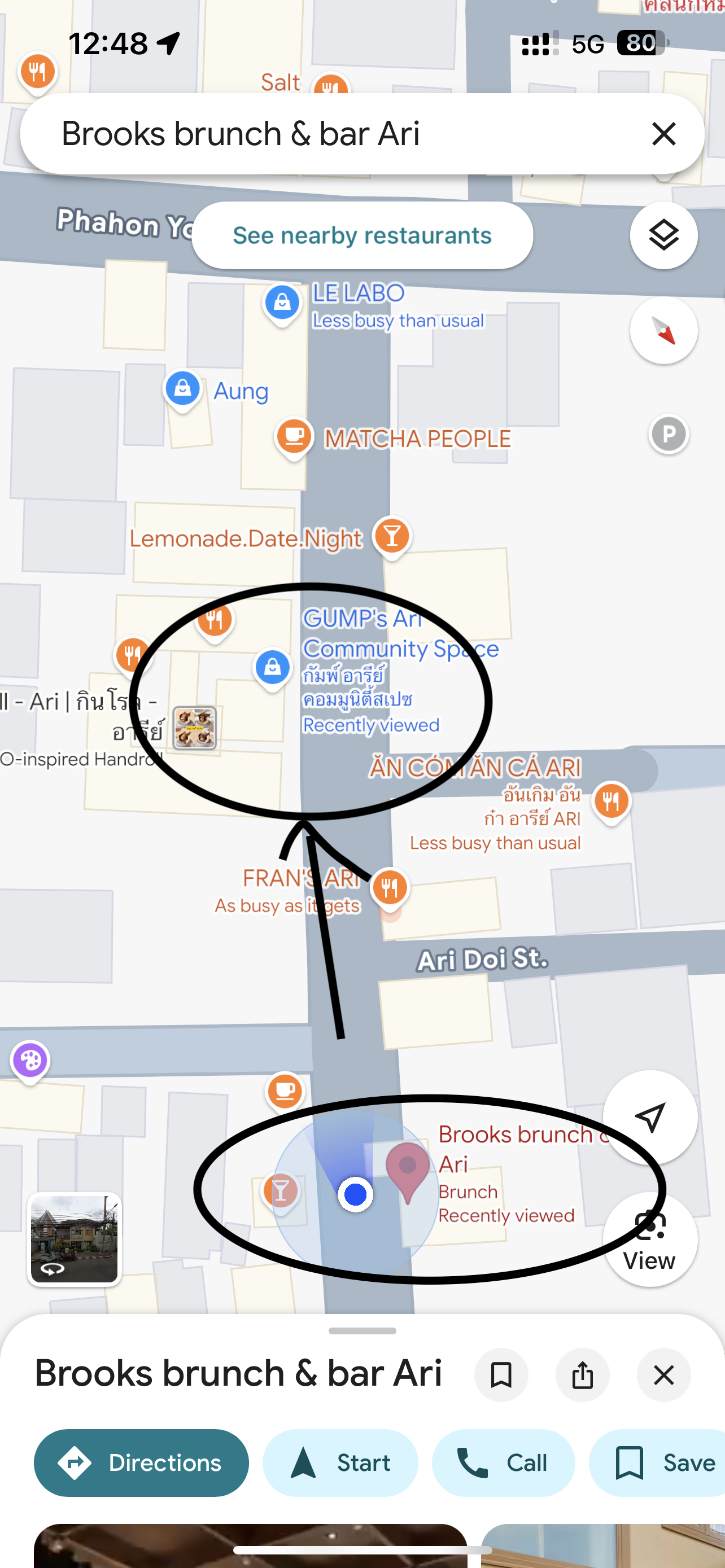Viewport: 725px width, 1568px height.
Task: Reset map orientation with the compass
Action: pyautogui.click(x=663, y=331)
